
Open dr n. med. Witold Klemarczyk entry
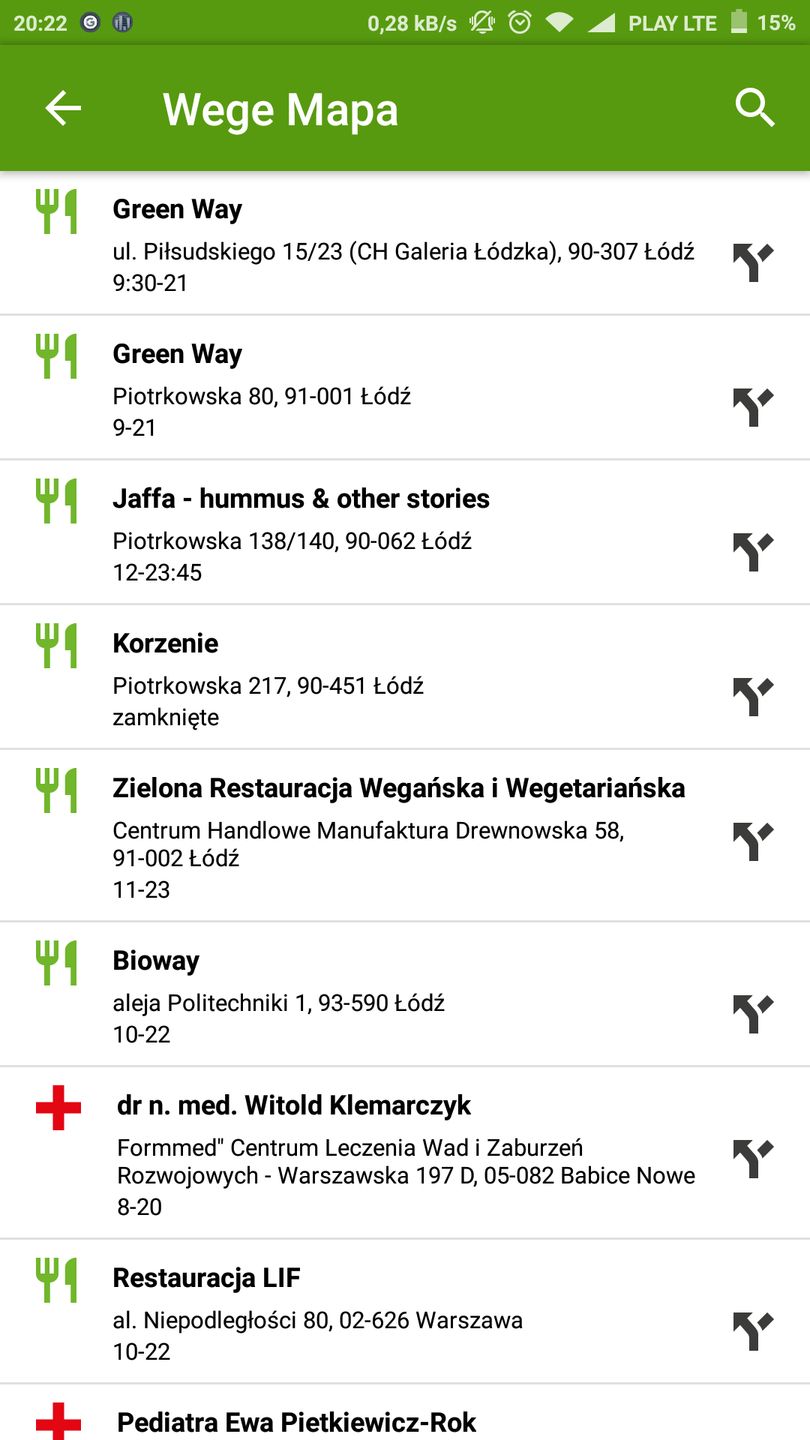400,1153
